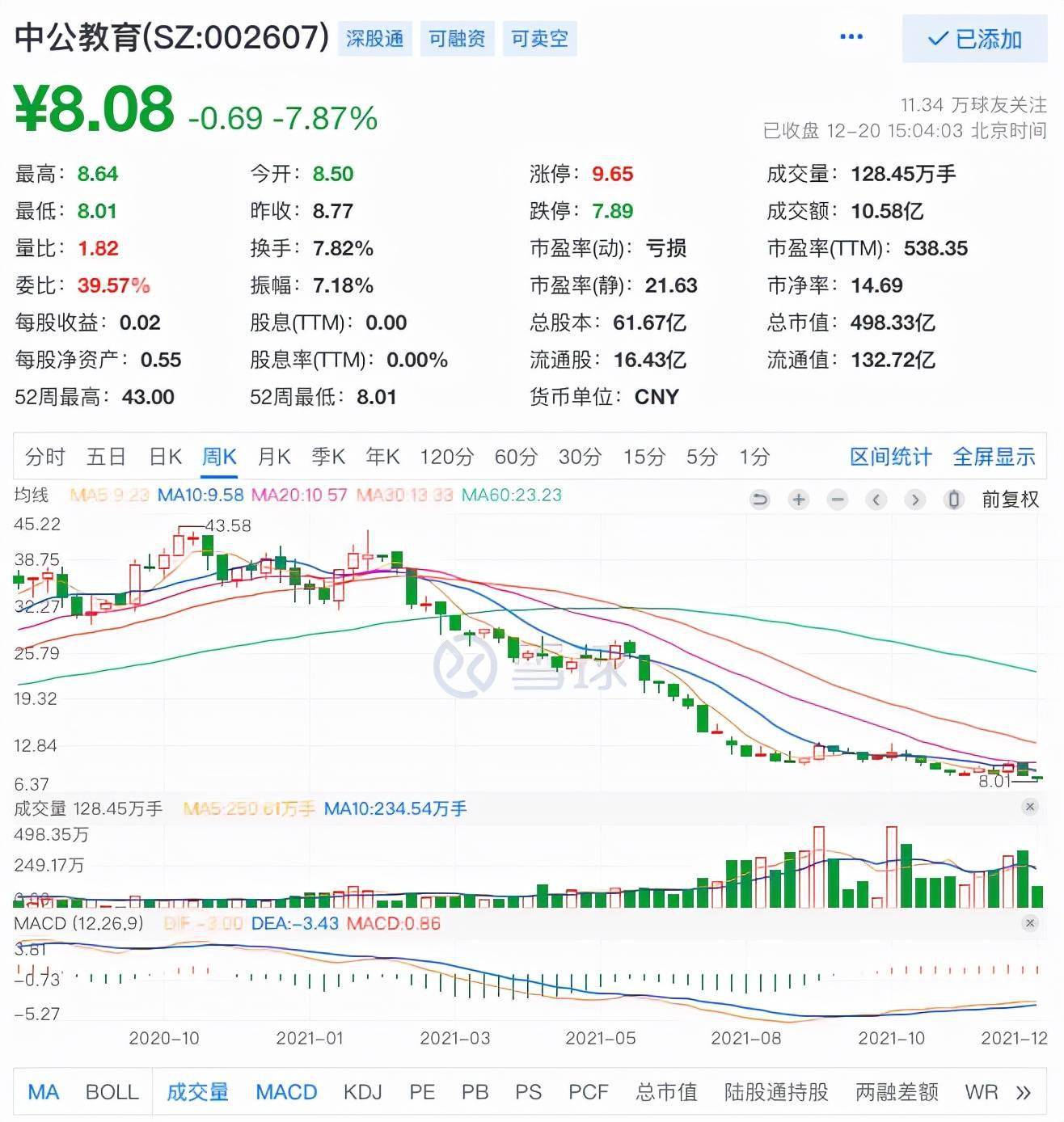Click the zoom in icon on the chart

[799, 500]
